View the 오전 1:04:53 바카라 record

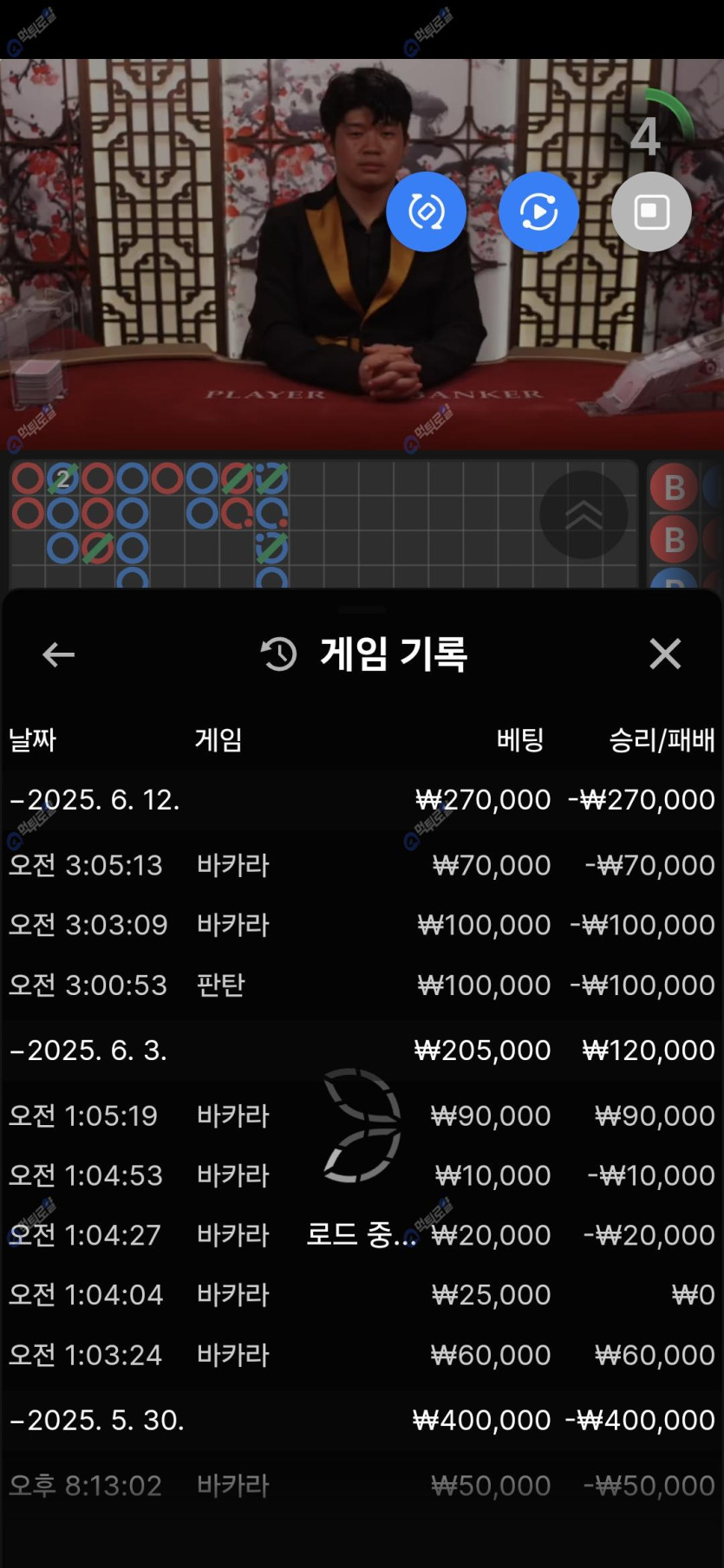(362, 1175)
